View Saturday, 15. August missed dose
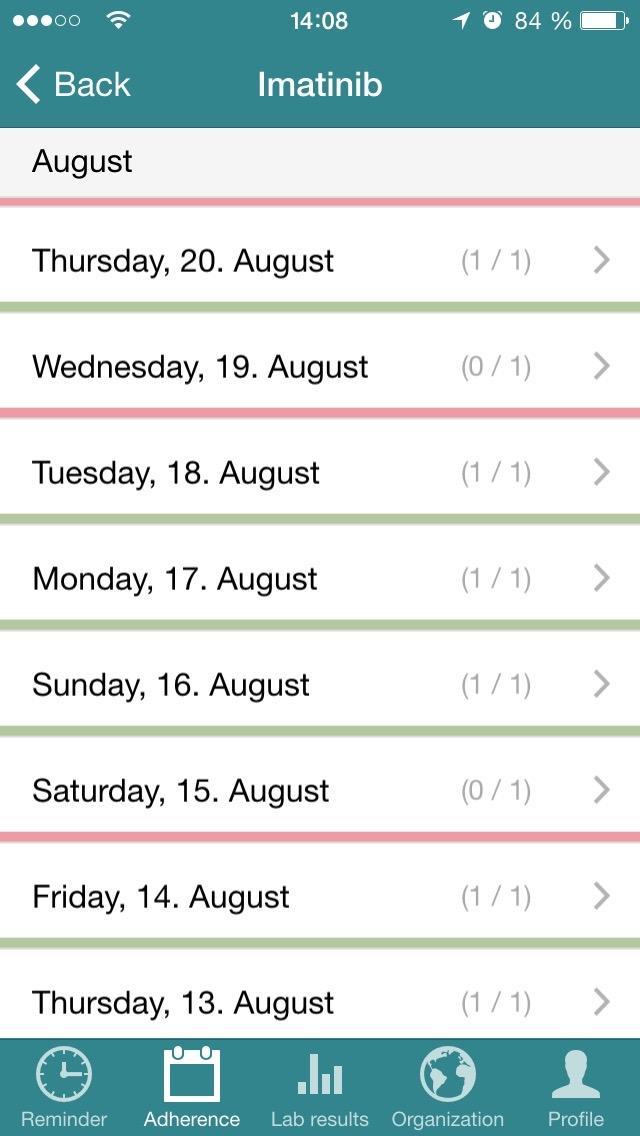Image resolution: width=640 pixels, height=1136 pixels. pyautogui.click(x=320, y=791)
